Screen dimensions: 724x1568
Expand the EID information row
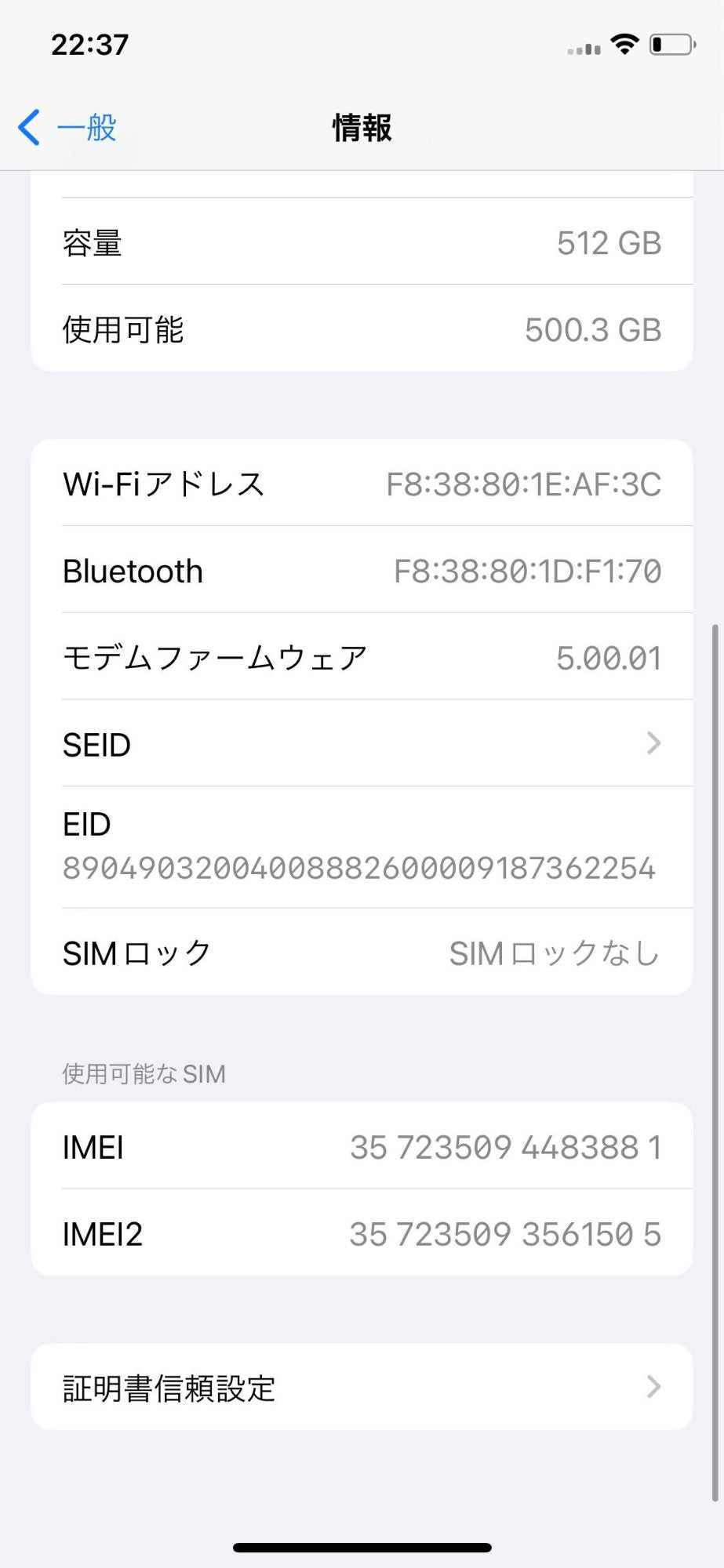point(362,845)
